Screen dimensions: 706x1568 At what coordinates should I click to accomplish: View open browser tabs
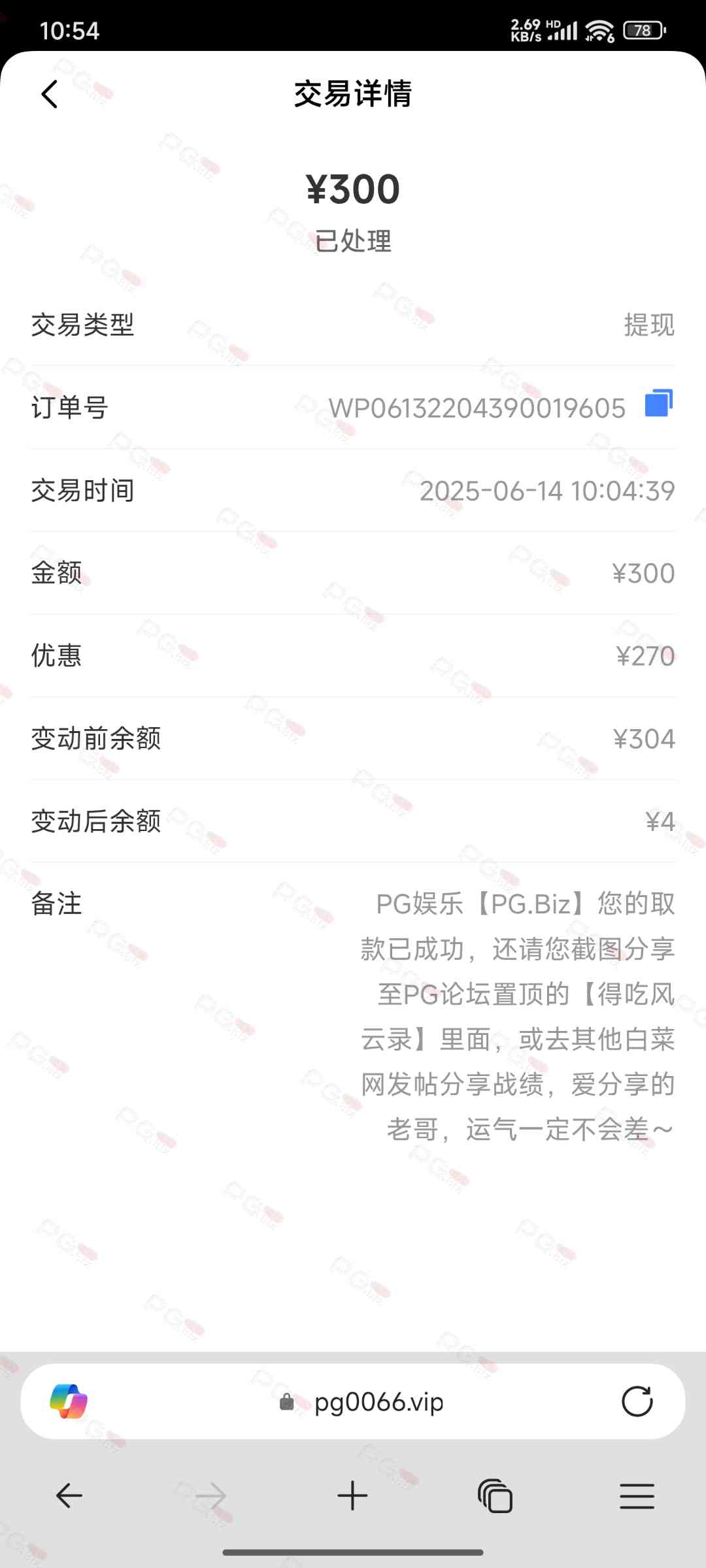[x=495, y=1495]
